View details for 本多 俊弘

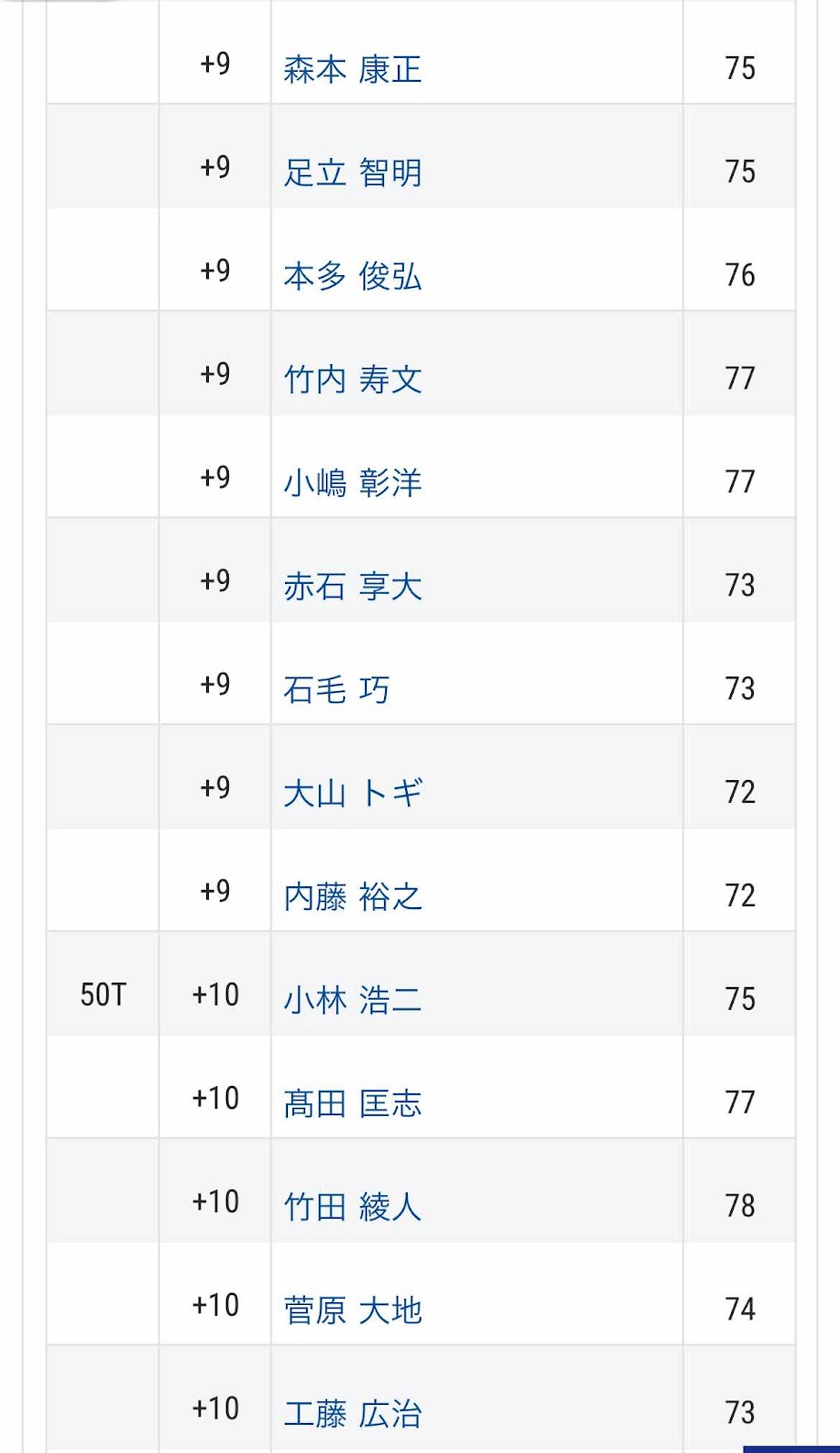352,276
